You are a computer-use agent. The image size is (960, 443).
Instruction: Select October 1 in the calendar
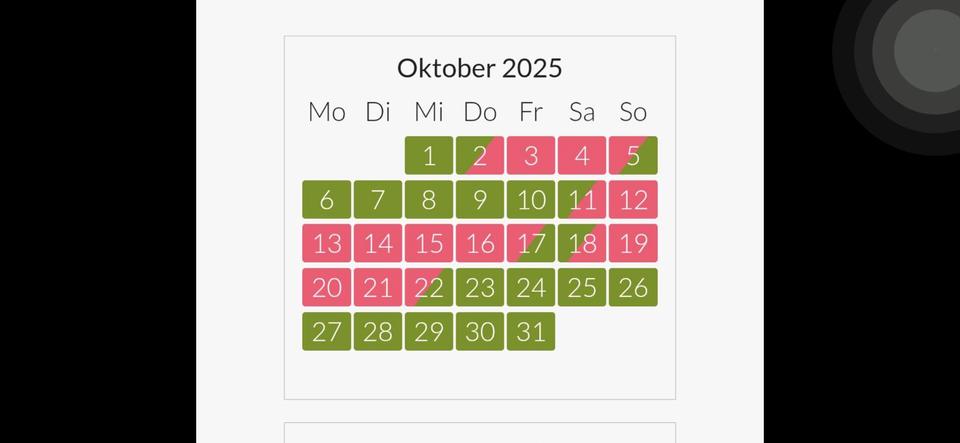pos(429,156)
